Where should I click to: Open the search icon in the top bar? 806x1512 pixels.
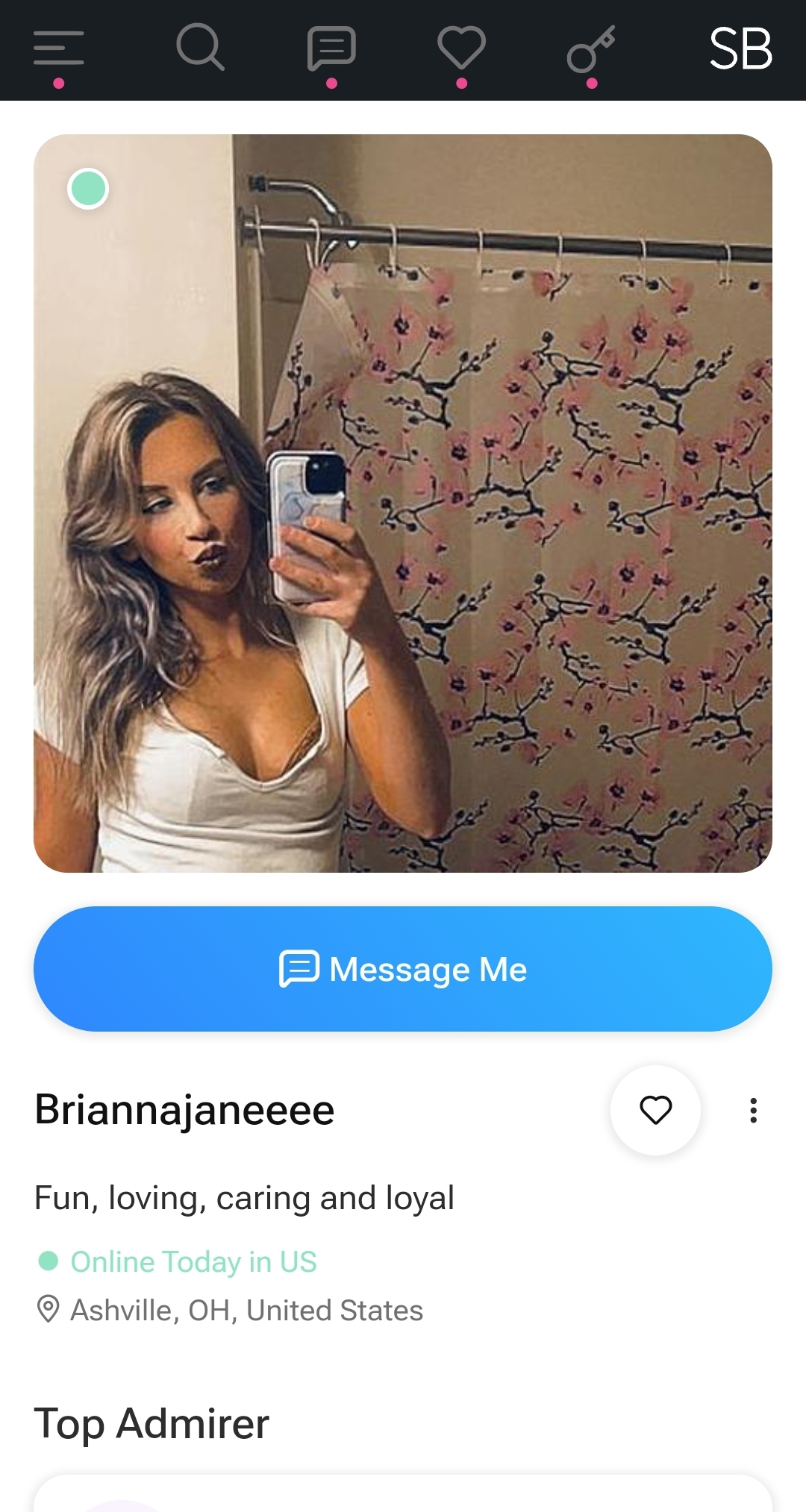coord(200,47)
